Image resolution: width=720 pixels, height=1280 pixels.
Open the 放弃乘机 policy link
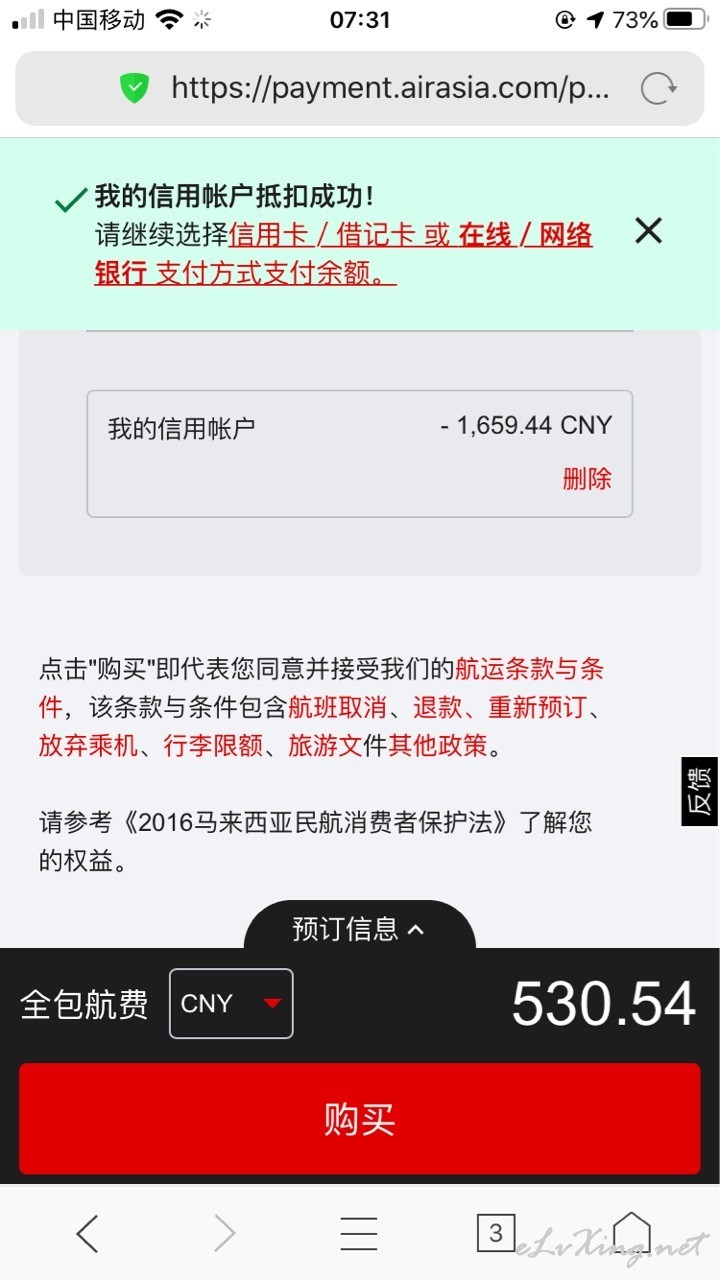point(88,746)
